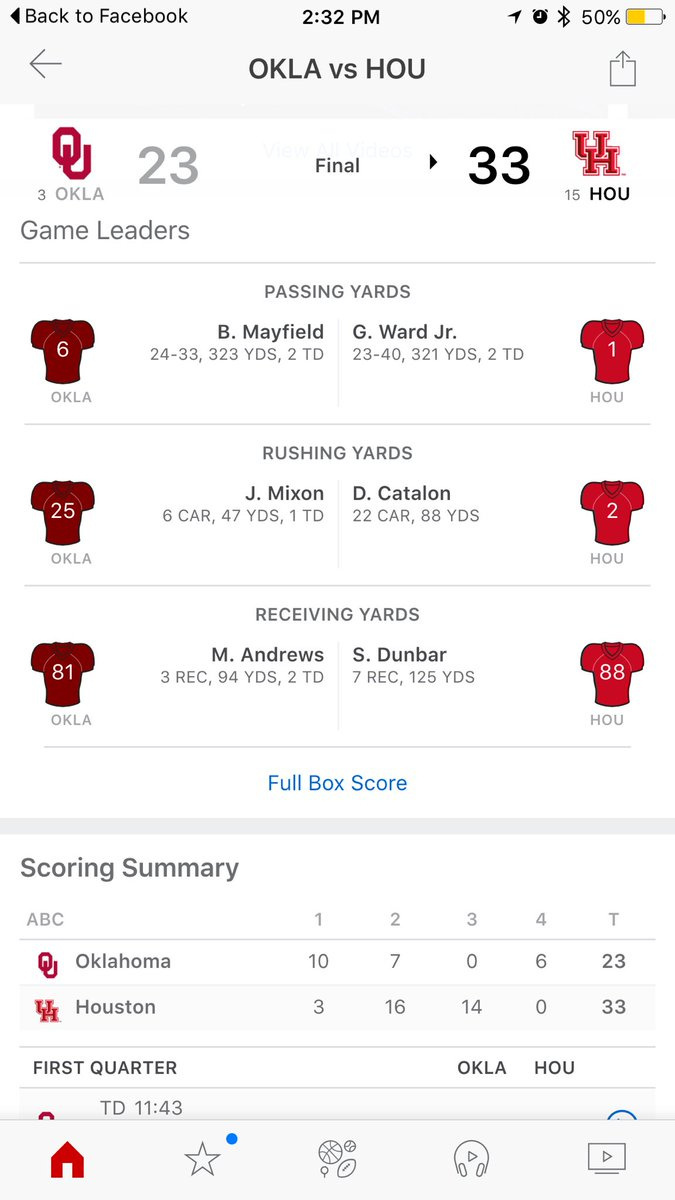Switch to the Home tab
Screen dimensions: 675x1200
68,1159
